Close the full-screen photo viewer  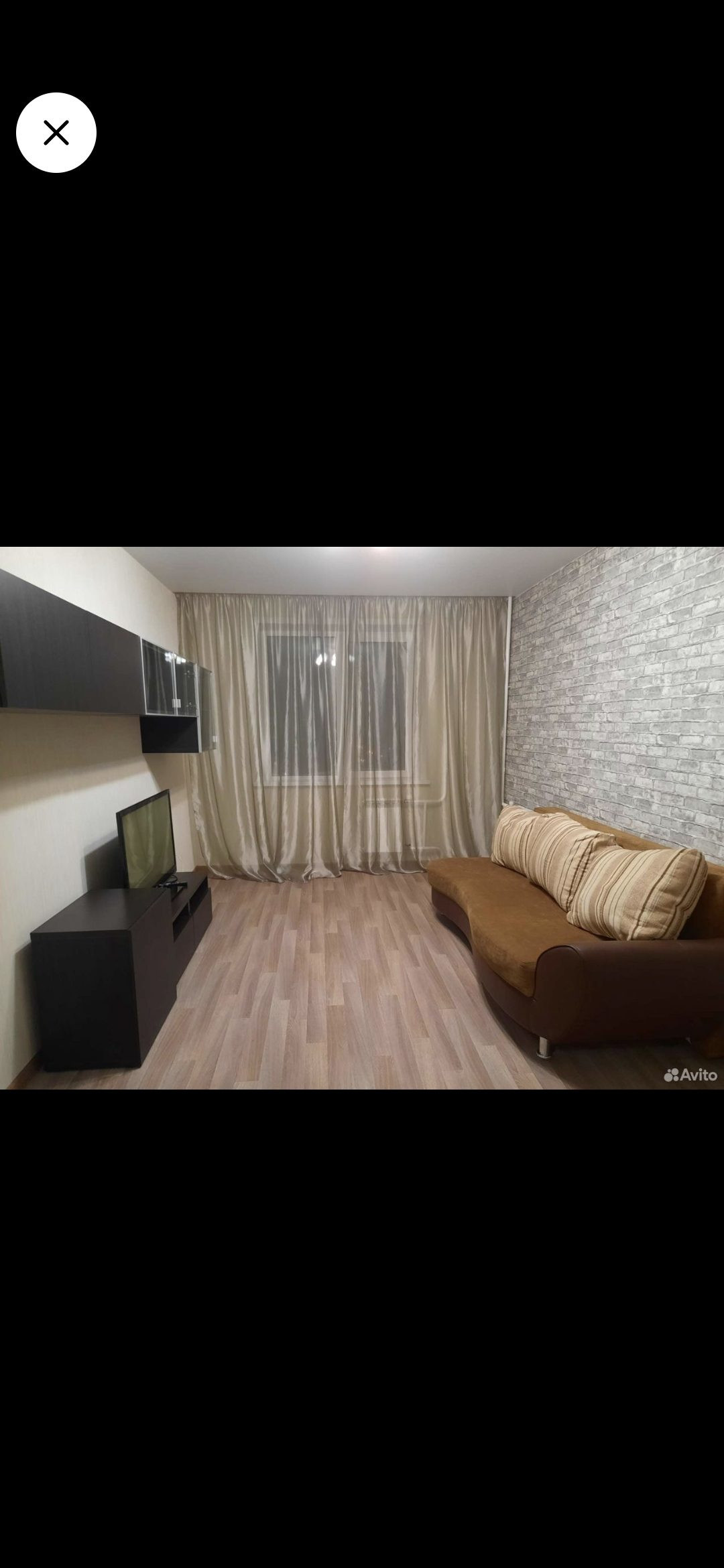point(56,133)
